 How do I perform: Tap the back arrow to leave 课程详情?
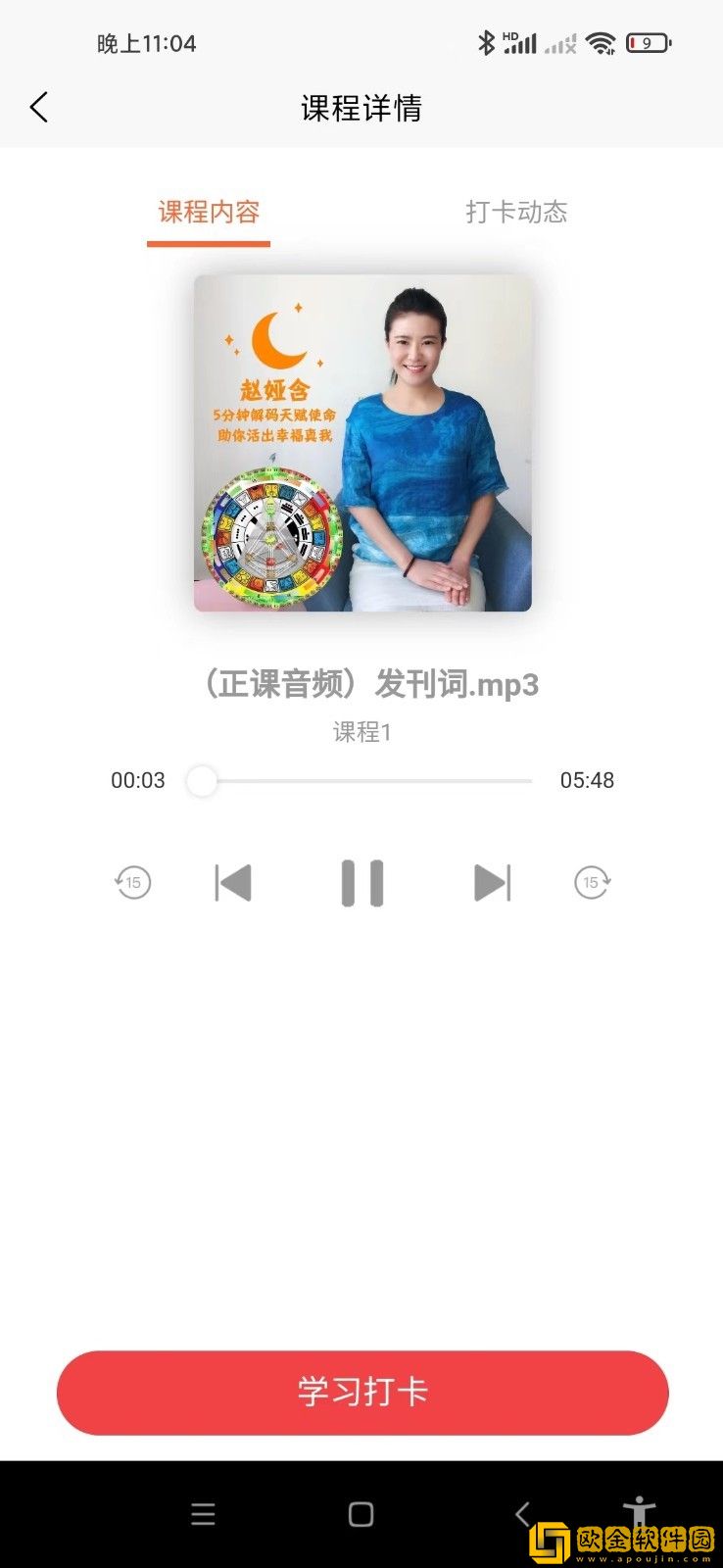pos(39,107)
